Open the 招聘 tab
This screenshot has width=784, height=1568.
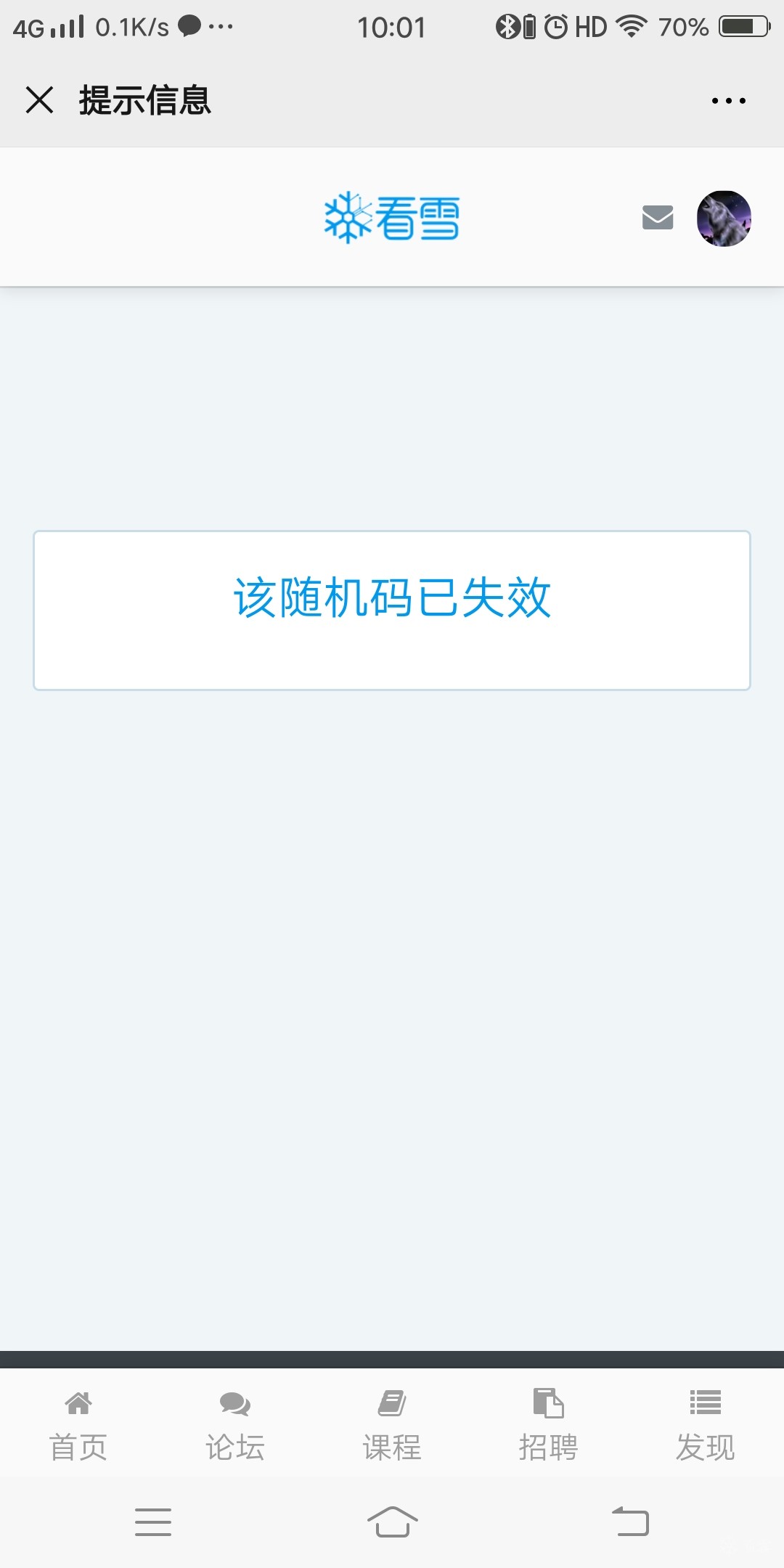coord(549,1425)
